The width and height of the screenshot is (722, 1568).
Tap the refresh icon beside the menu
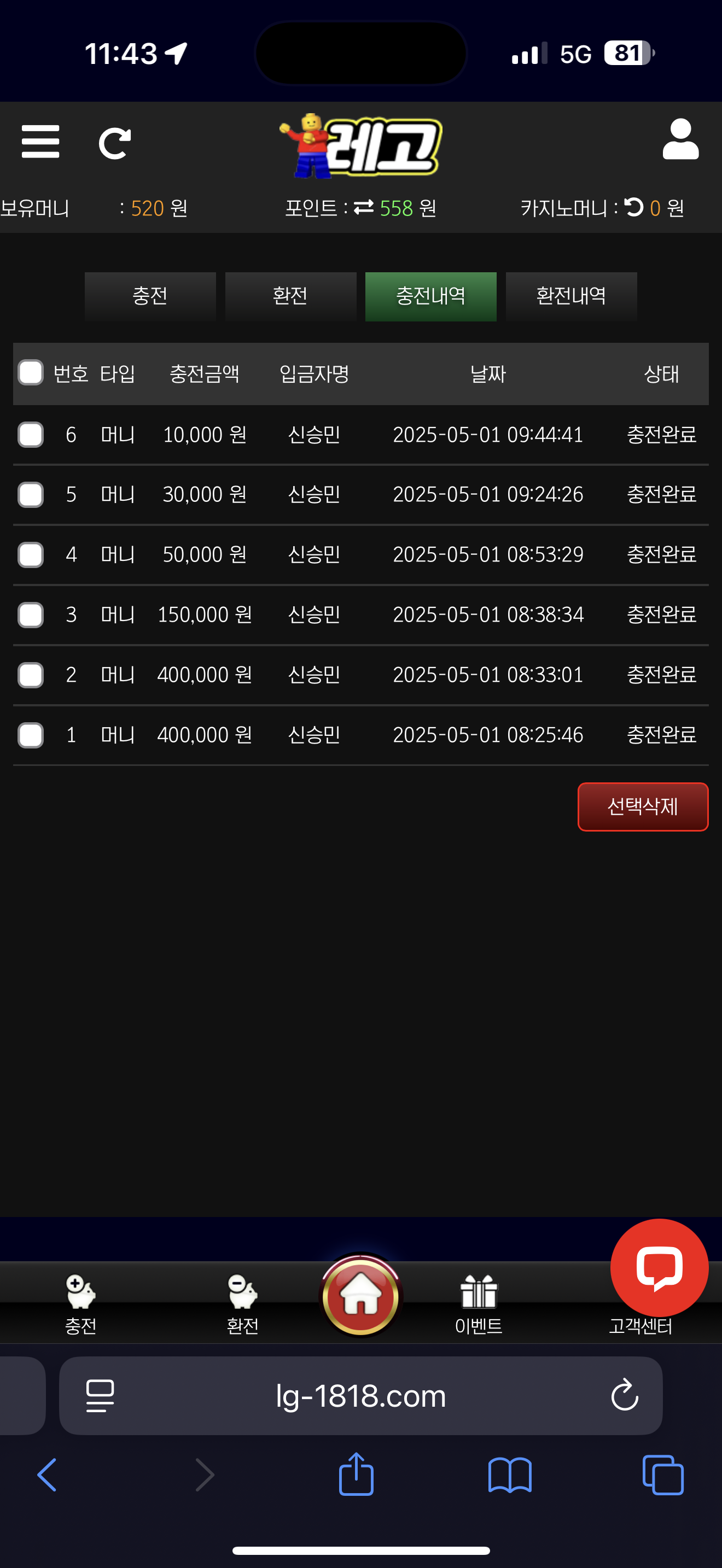click(114, 143)
